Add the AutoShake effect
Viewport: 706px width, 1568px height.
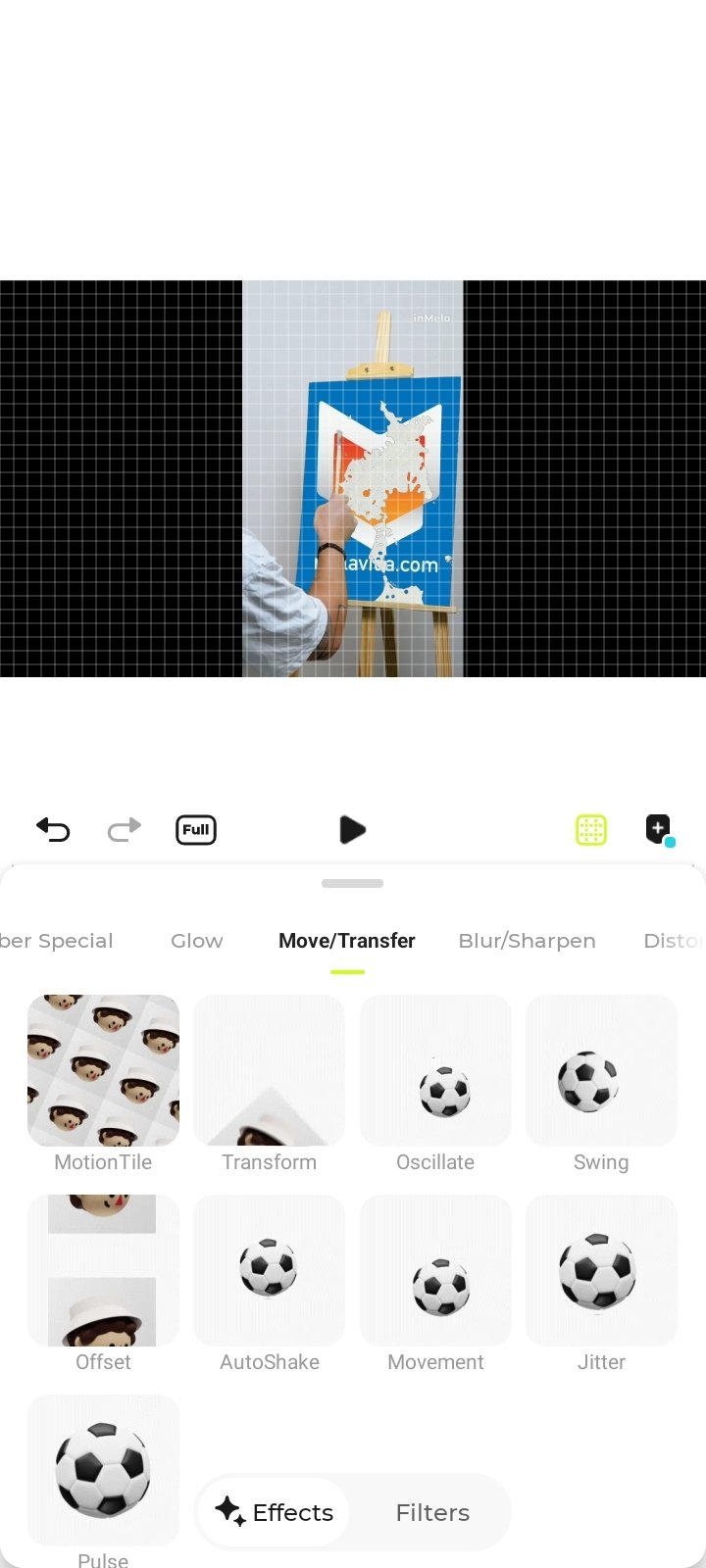pyautogui.click(x=270, y=1270)
